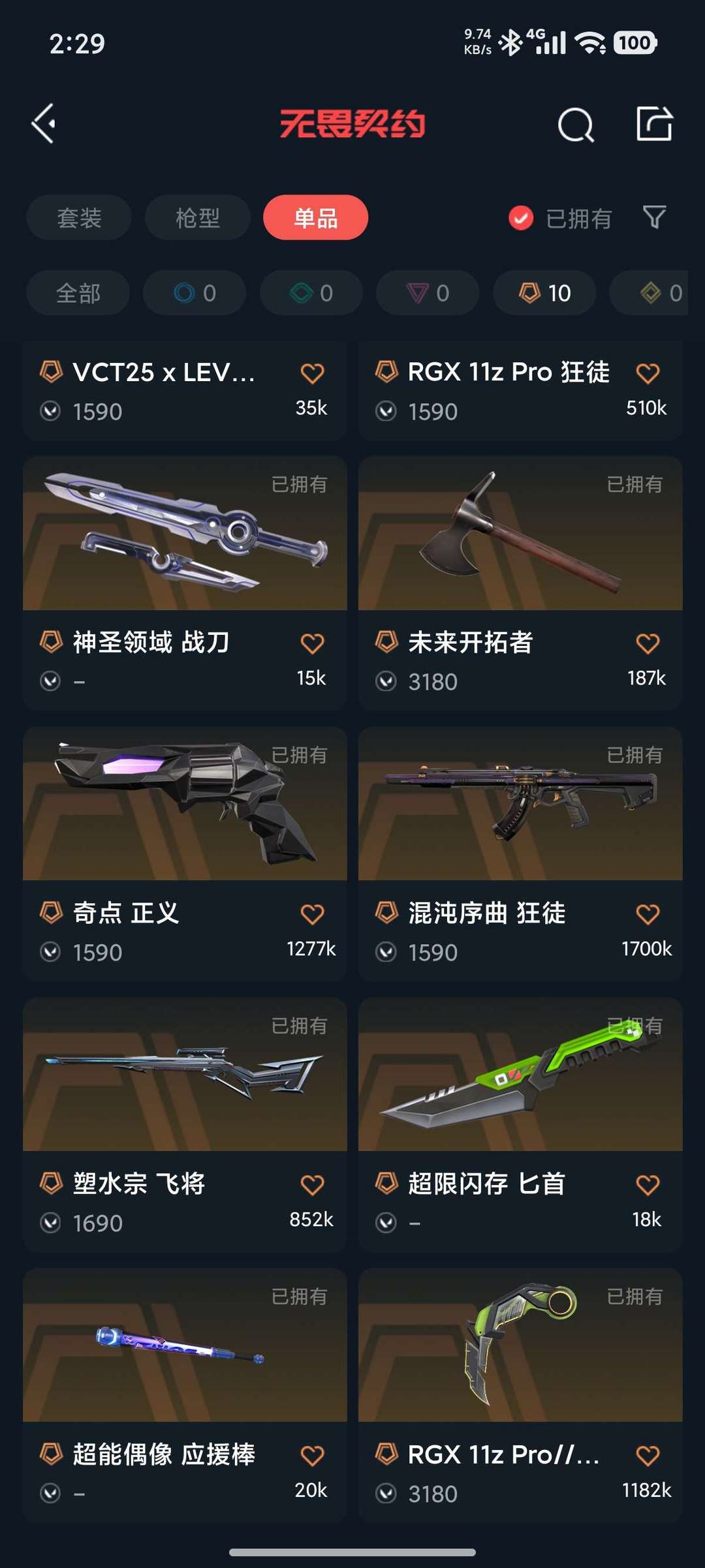Favorite the RGX 11z Pro 狂徒 skin

pos(648,373)
